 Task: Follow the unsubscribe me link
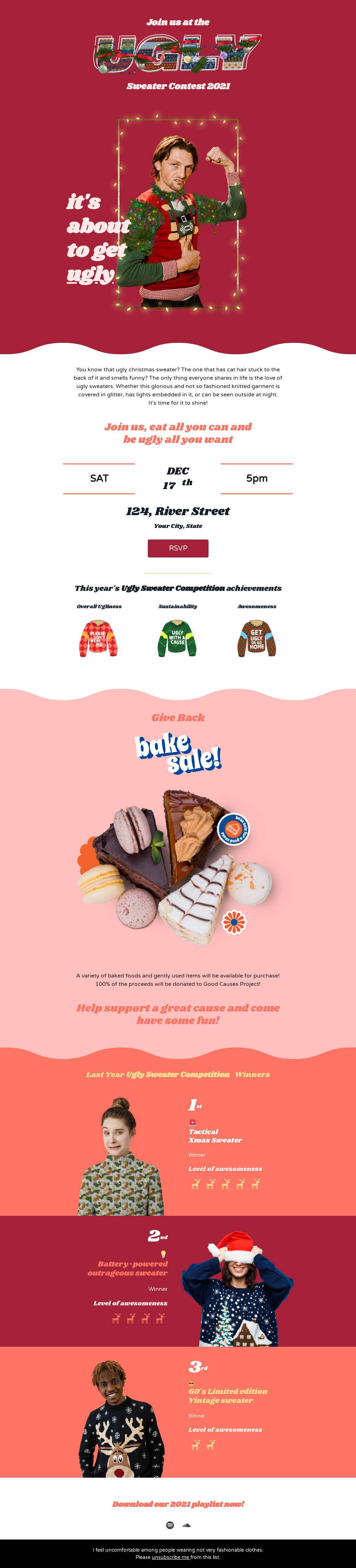click(x=170, y=1557)
